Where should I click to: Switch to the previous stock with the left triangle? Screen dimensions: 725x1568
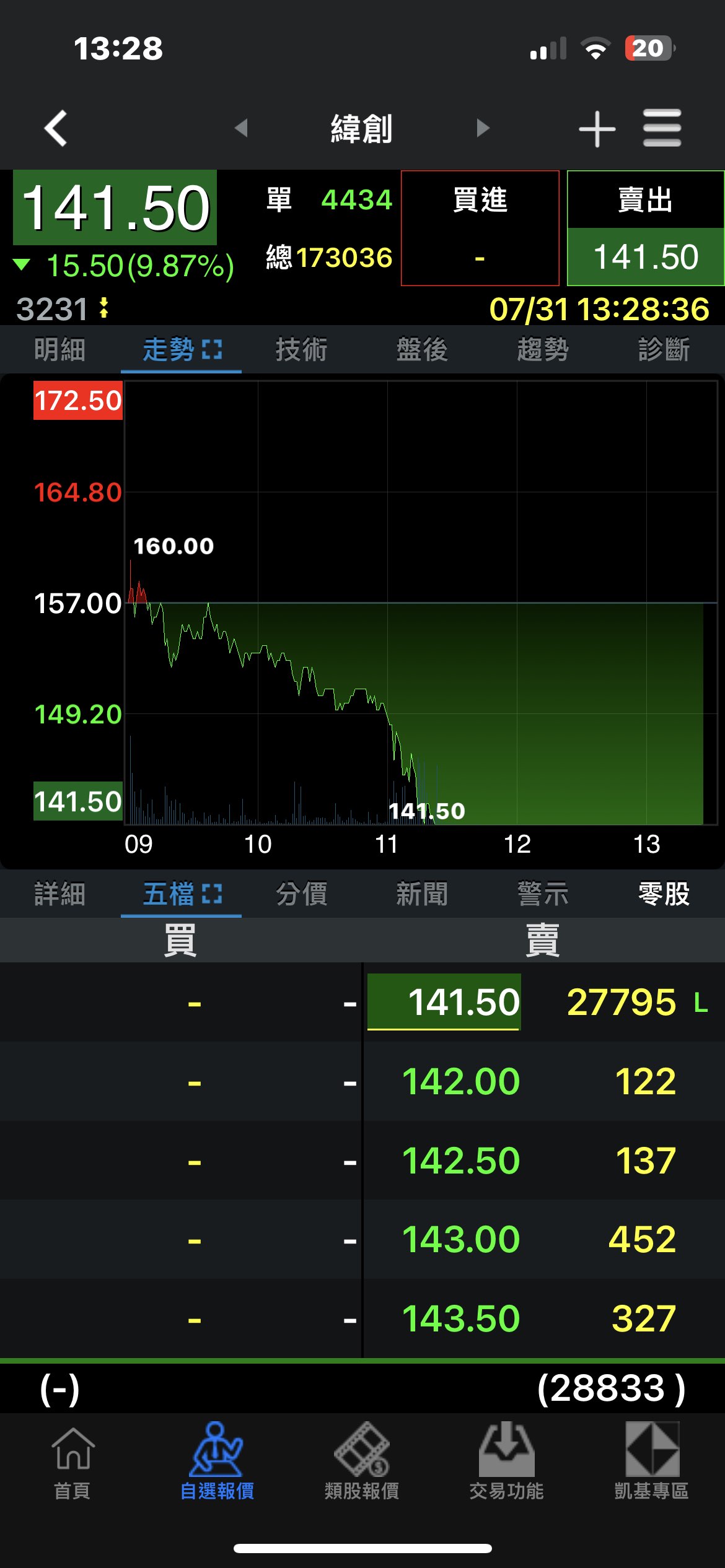[241, 128]
